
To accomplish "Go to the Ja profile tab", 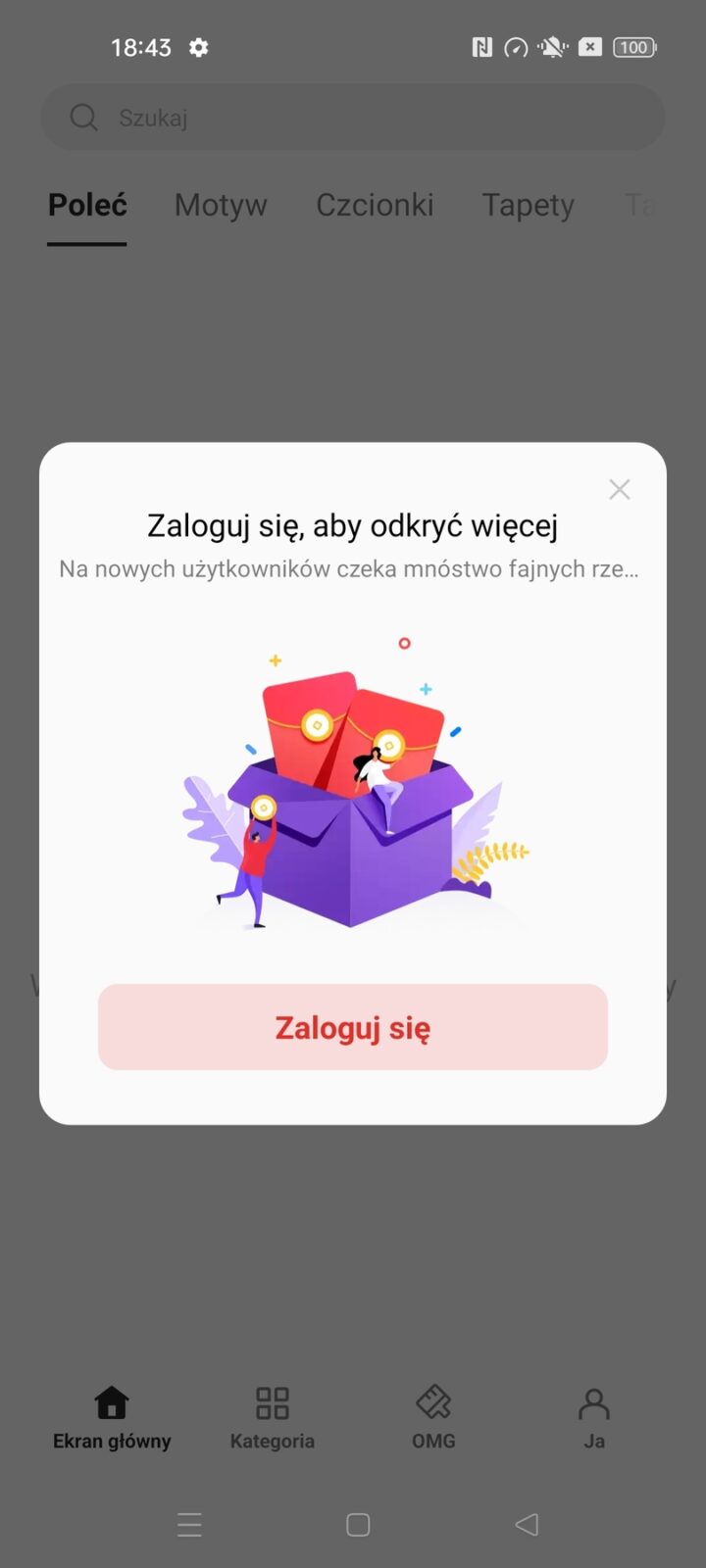I will 593,1416.
